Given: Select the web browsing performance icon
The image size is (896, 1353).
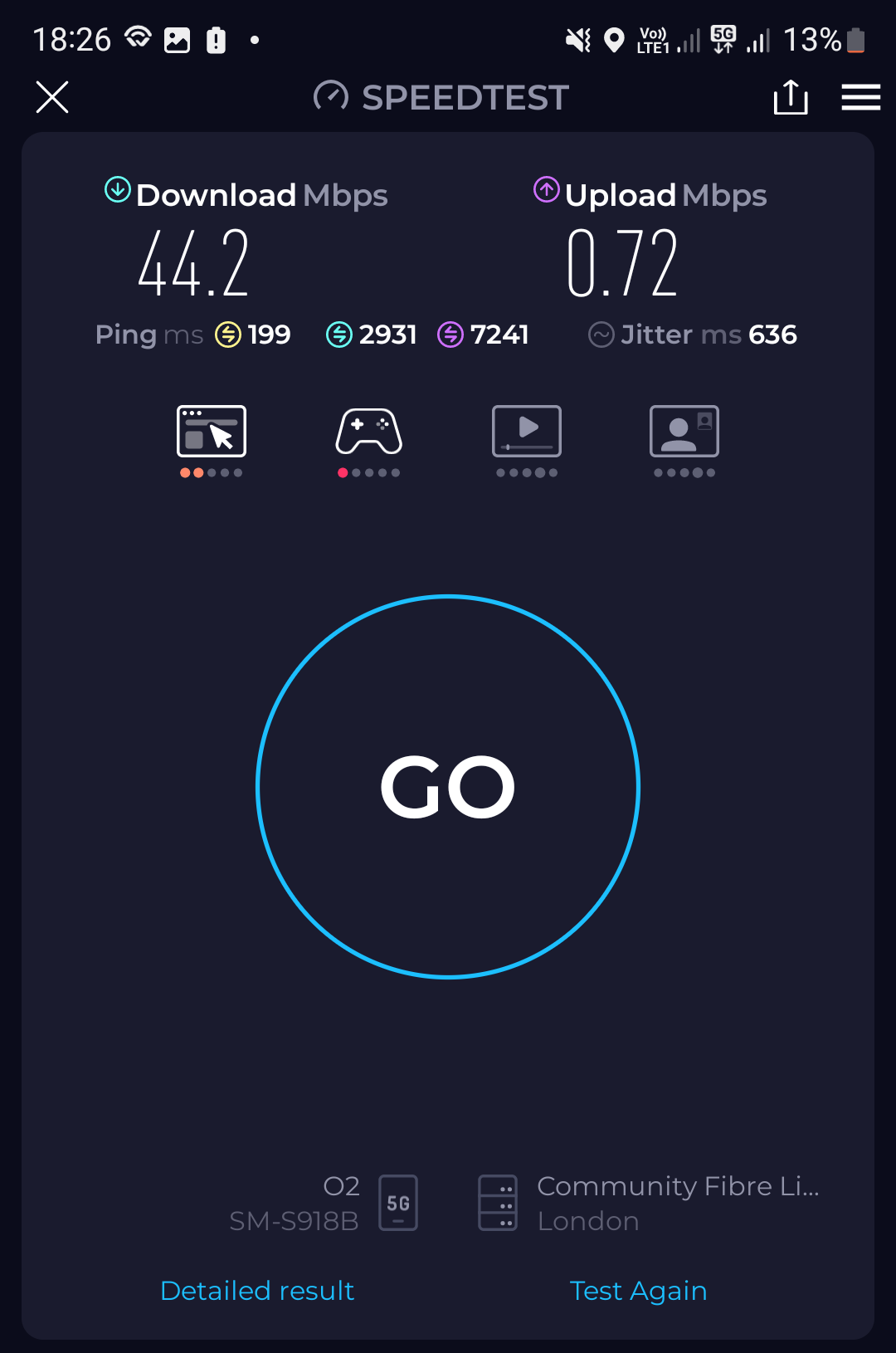Looking at the screenshot, I should pyautogui.click(x=211, y=431).
